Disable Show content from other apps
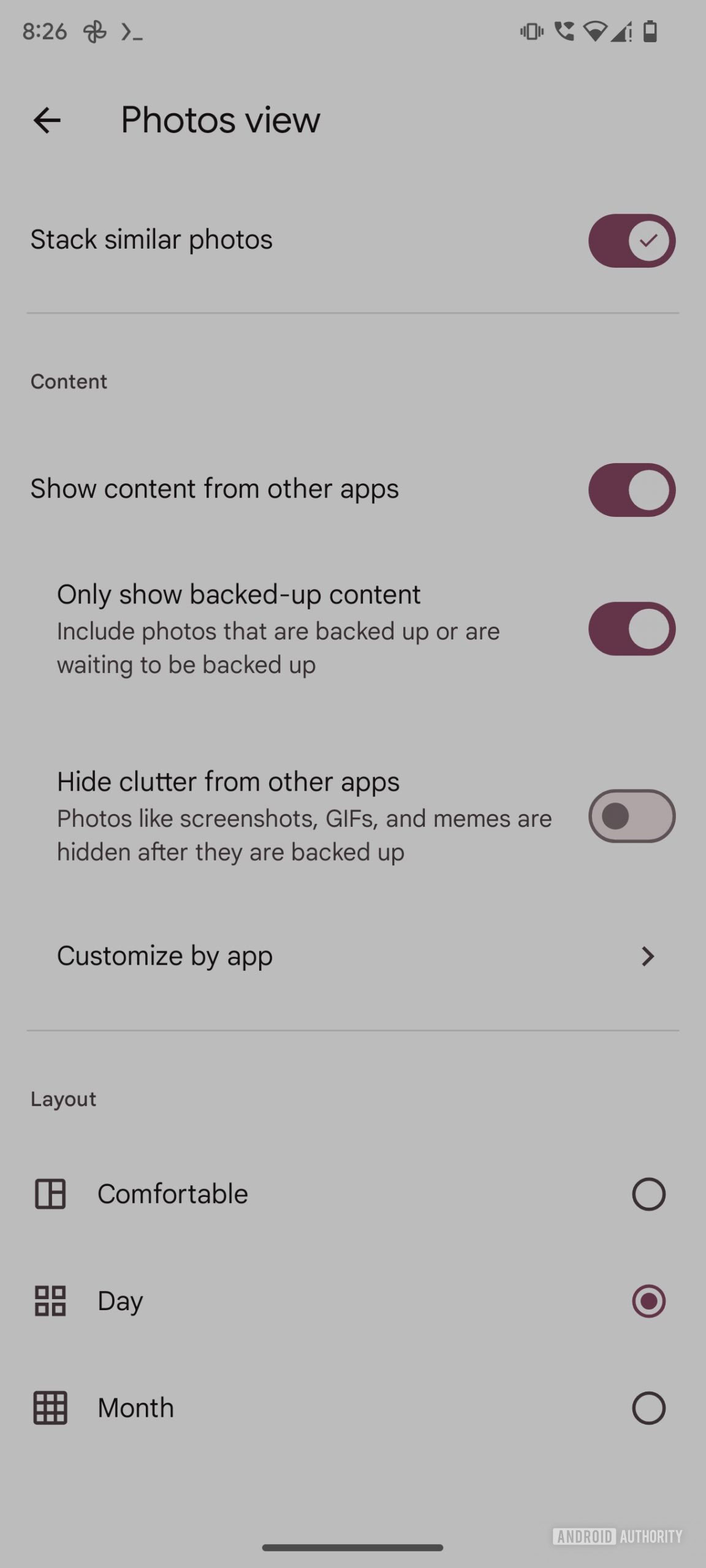 click(x=632, y=489)
